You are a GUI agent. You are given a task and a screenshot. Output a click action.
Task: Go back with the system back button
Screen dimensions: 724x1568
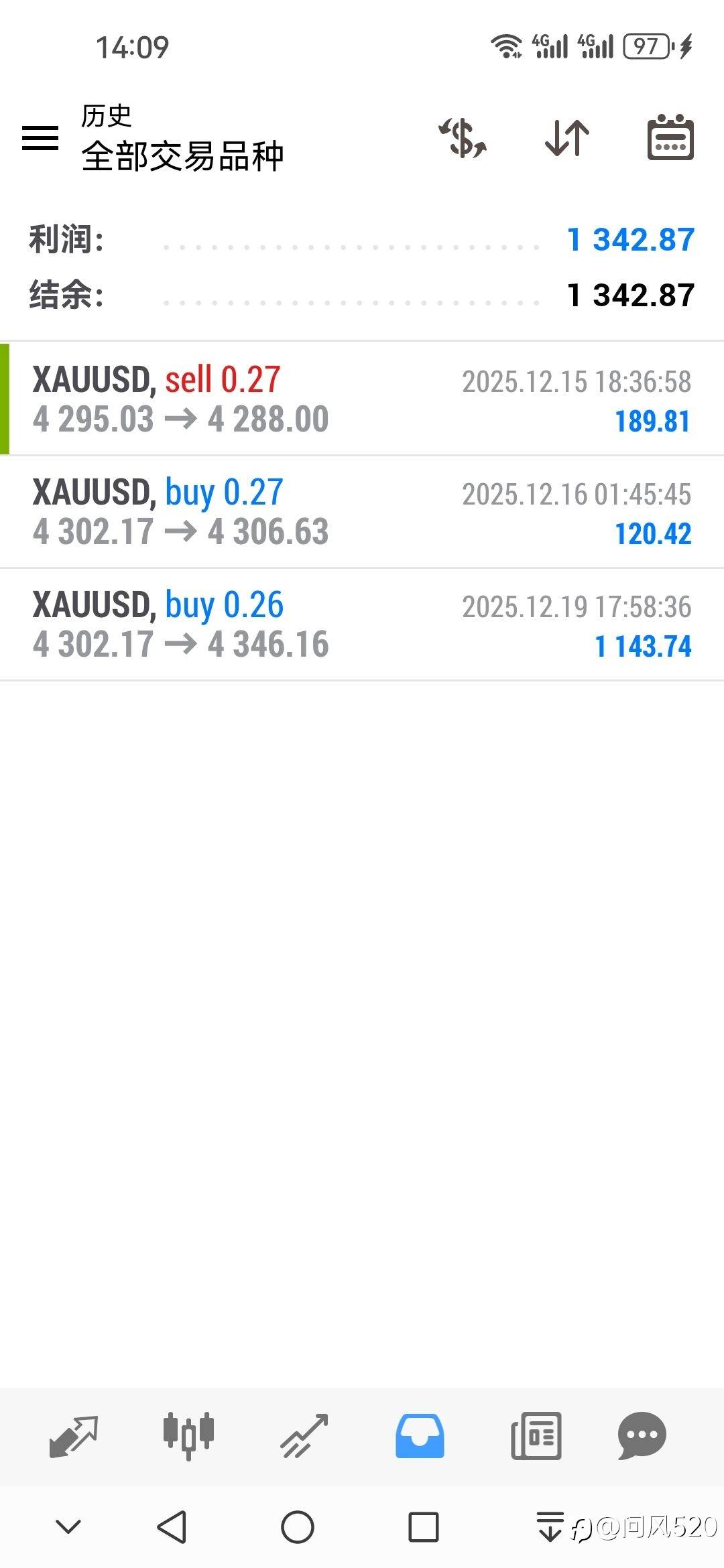point(172,1528)
